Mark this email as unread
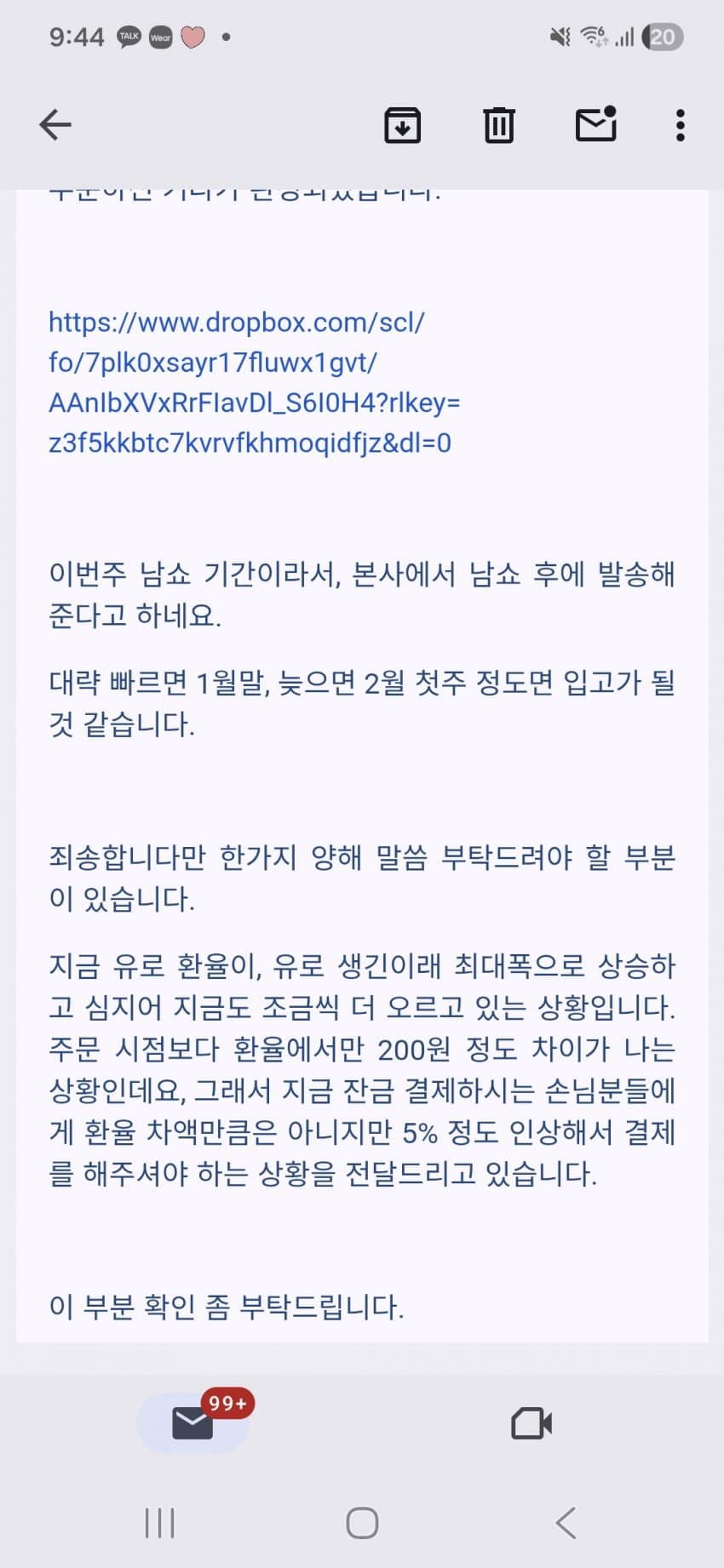This screenshot has width=724, height=1568. point(595,124)
